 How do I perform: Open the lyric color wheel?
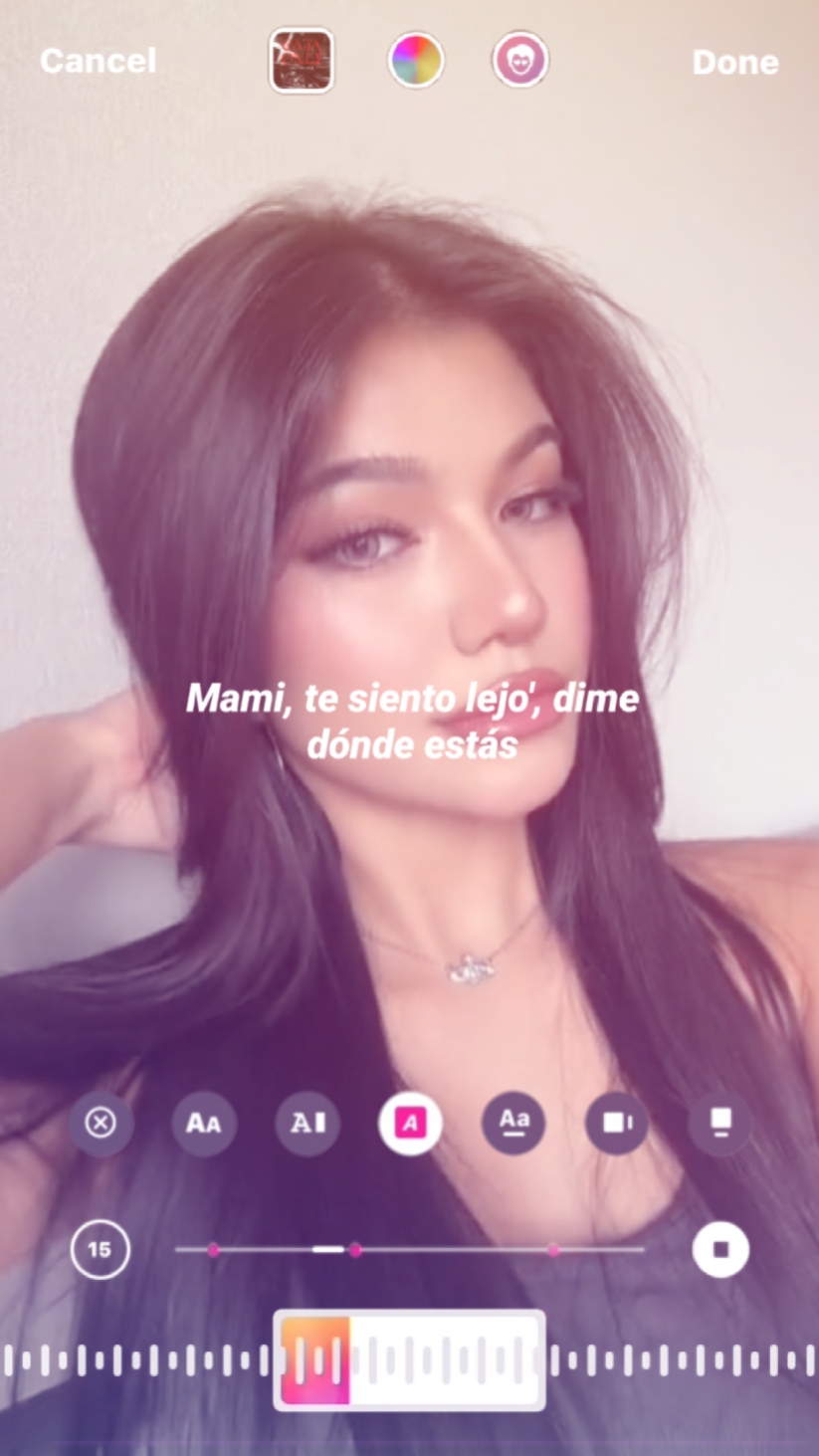416,61
